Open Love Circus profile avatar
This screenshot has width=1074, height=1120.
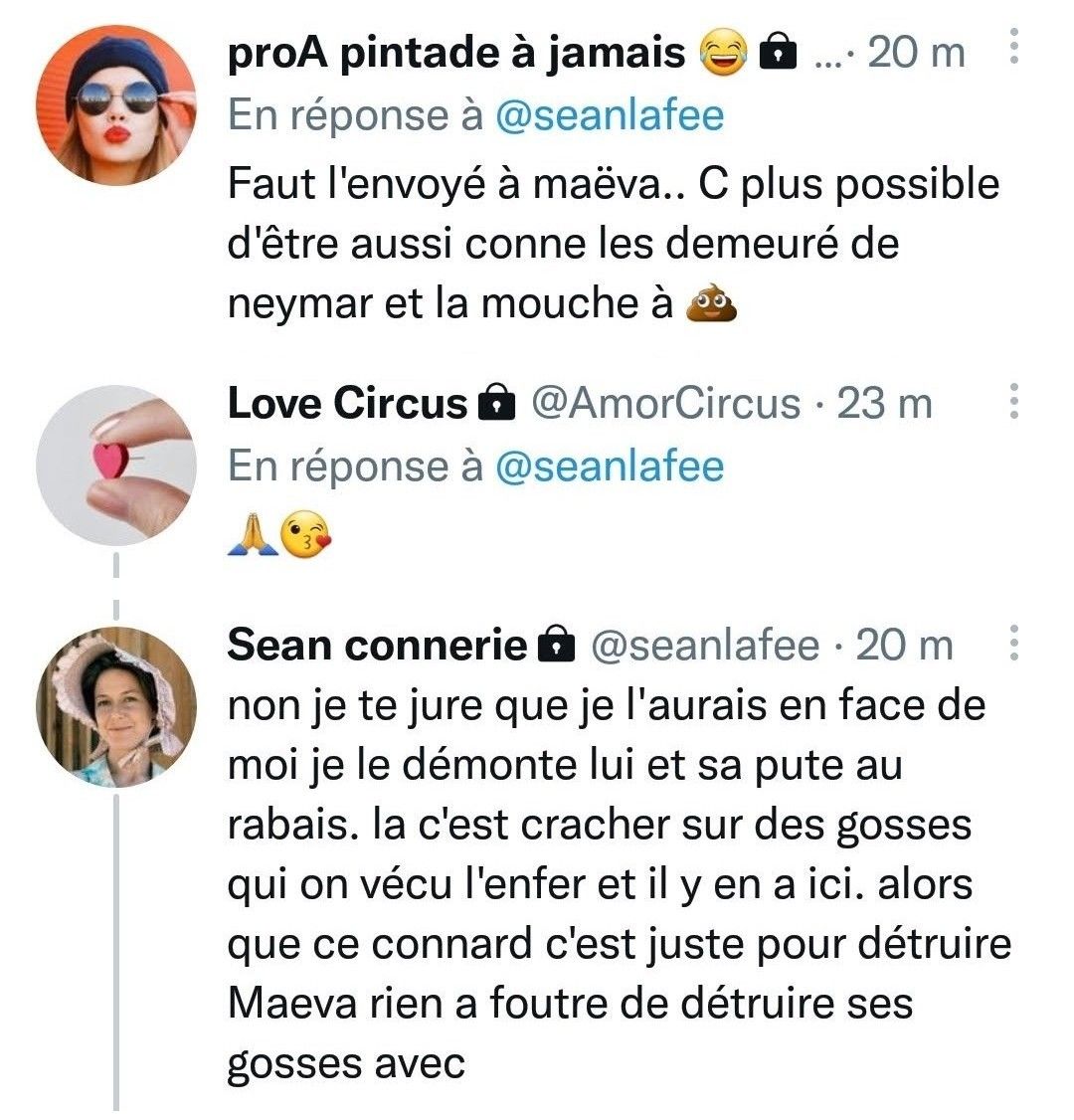pos(115,465)
